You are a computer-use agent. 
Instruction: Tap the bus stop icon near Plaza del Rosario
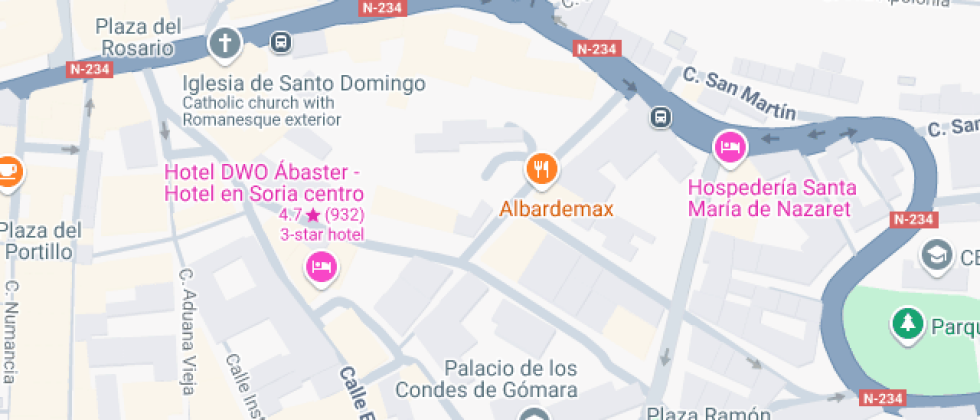281,42
